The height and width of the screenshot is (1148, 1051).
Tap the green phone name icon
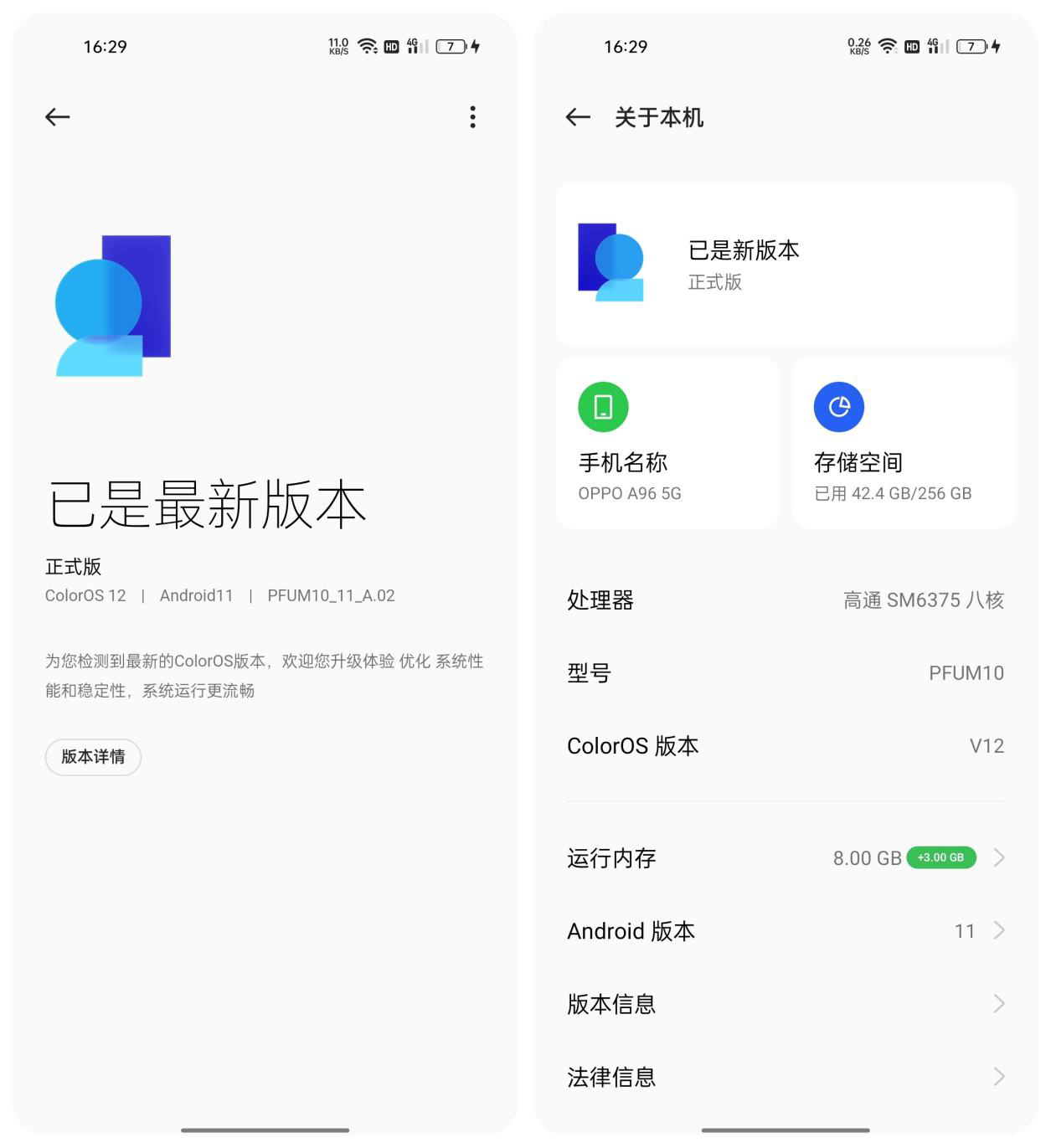click(602, 407)
